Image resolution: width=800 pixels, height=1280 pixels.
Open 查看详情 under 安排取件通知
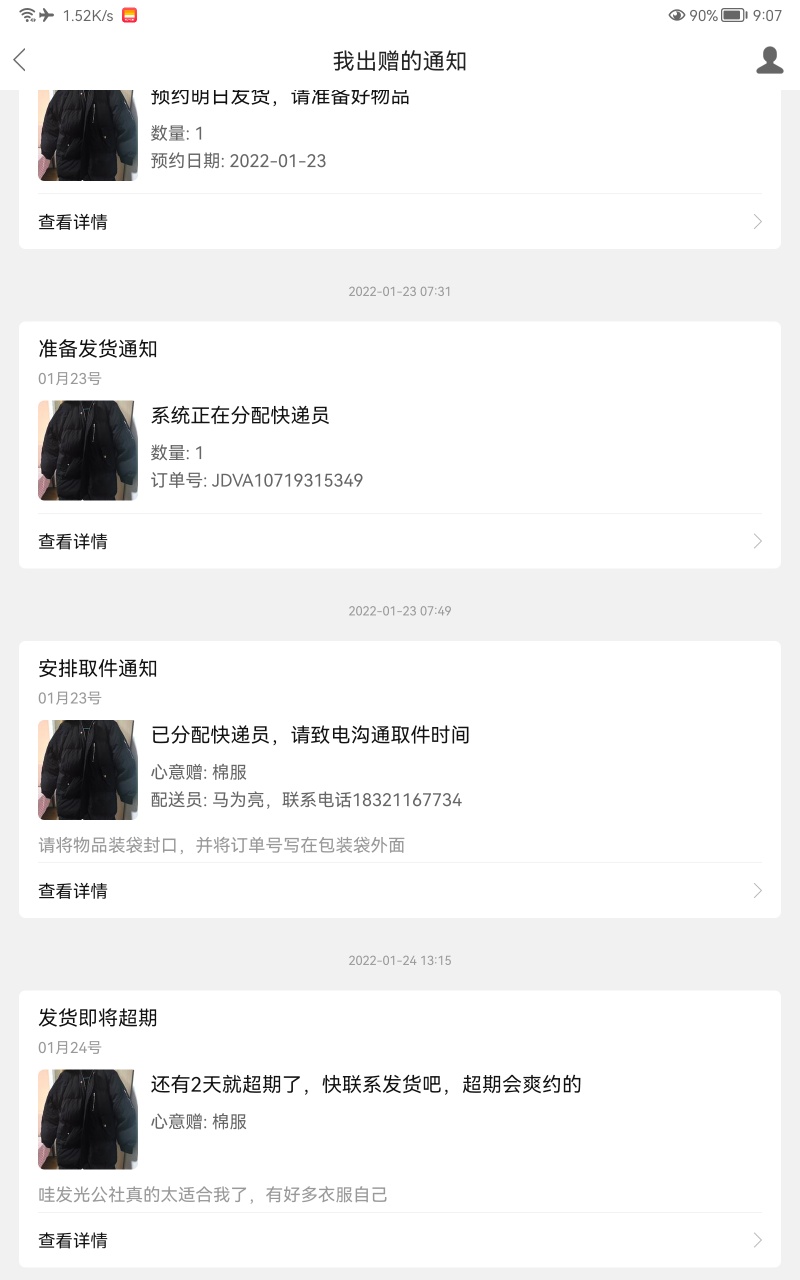tap(400, 891)
